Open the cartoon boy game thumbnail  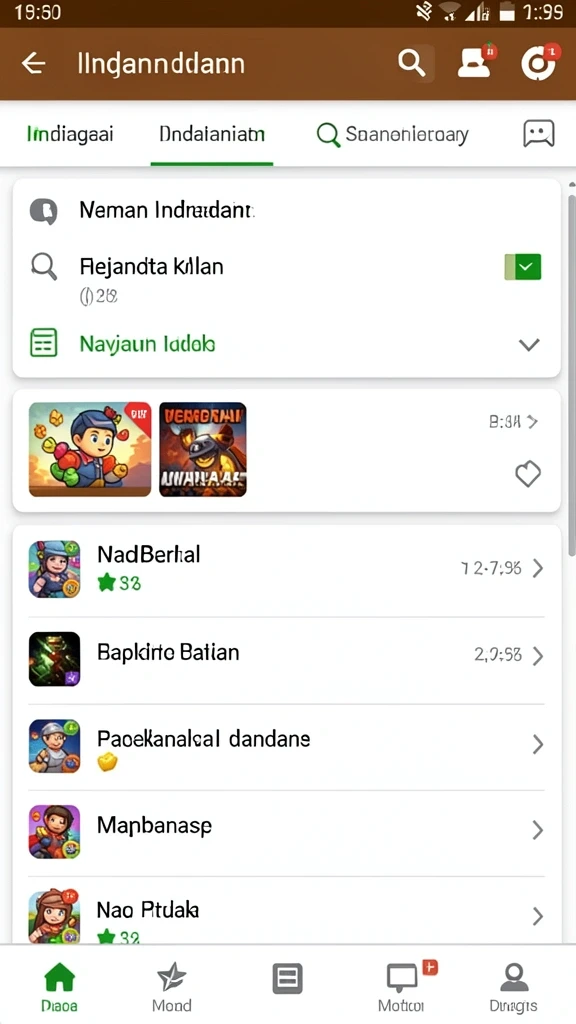pyautogui.click(x=90, y=449)
